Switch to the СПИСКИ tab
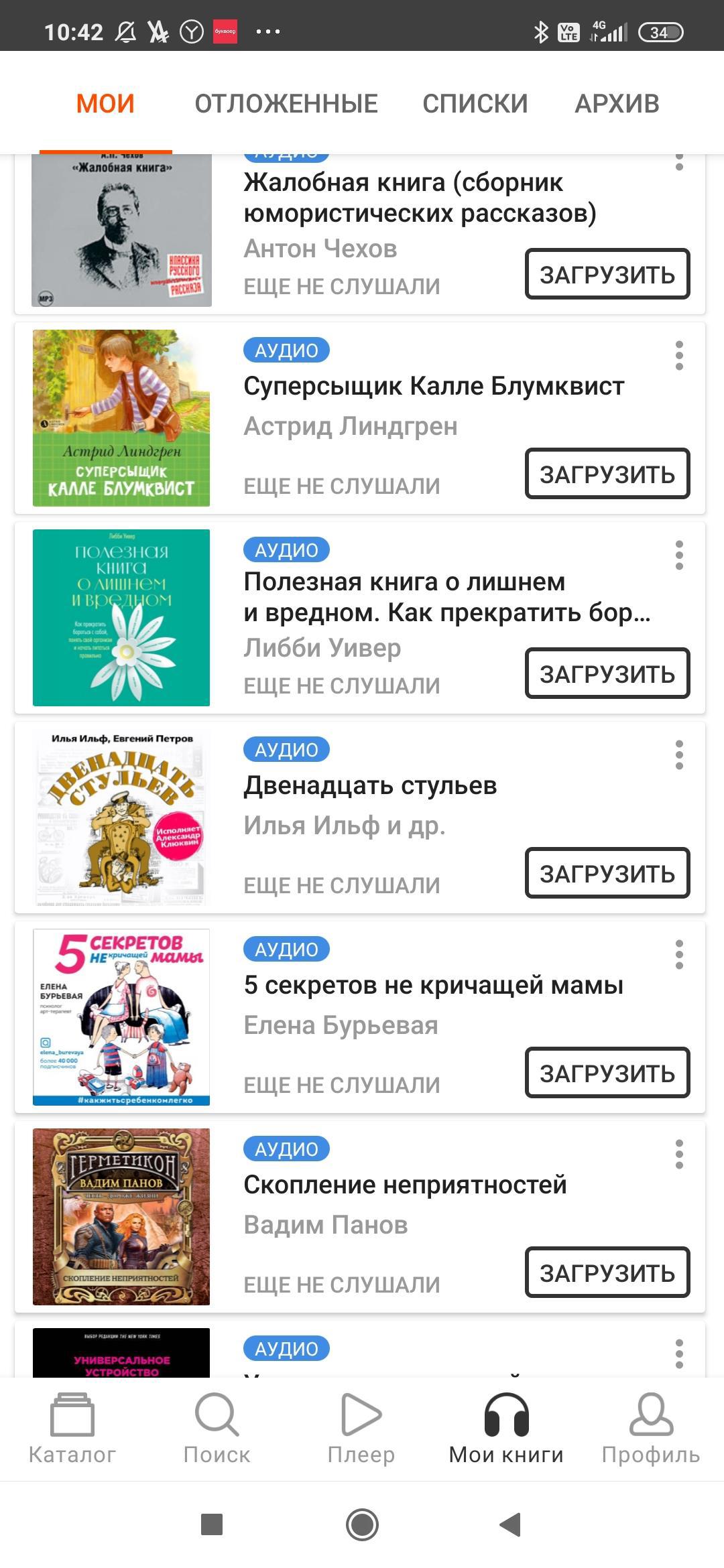This screenshot has width=724, height=1568. [x=475, y=104]
